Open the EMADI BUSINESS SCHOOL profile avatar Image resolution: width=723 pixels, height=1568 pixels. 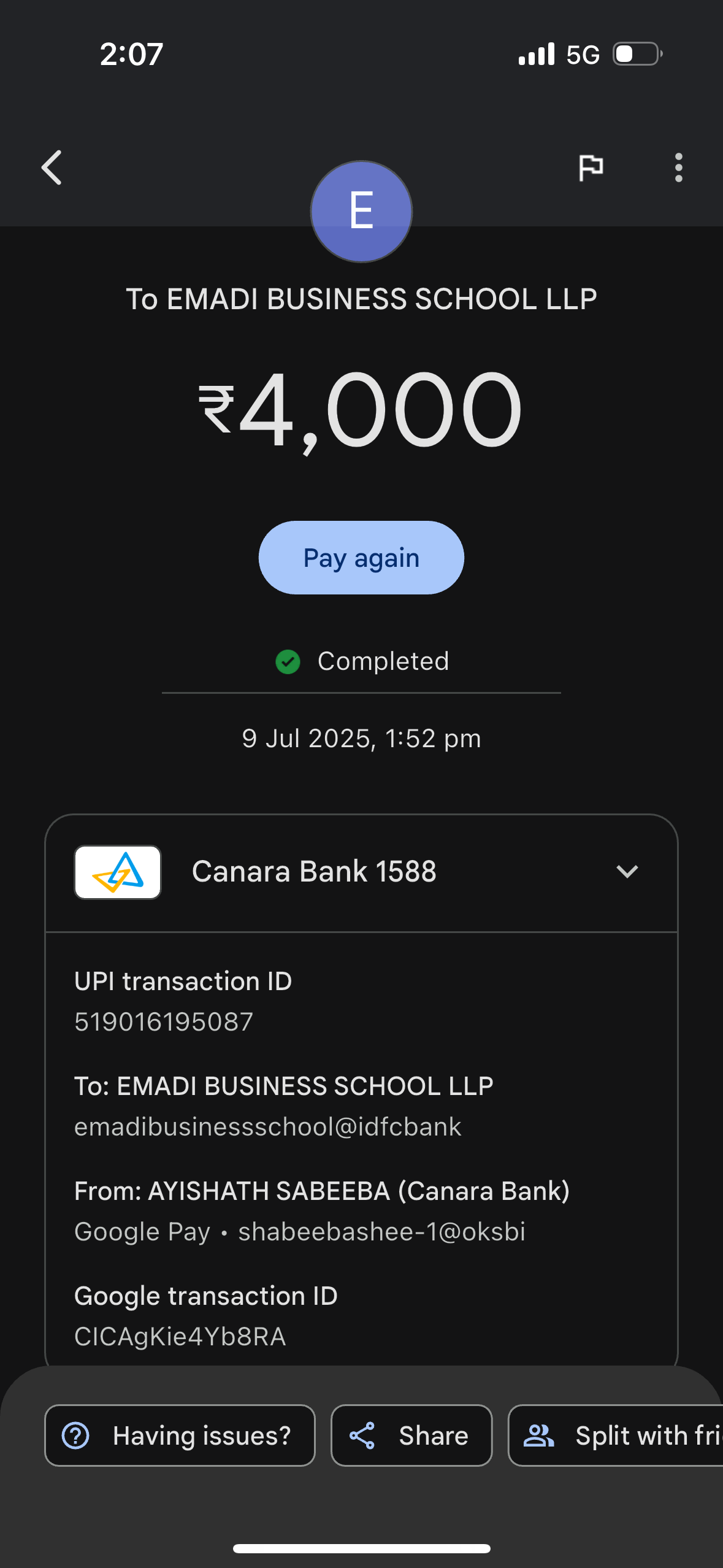(x=361, y=211)
